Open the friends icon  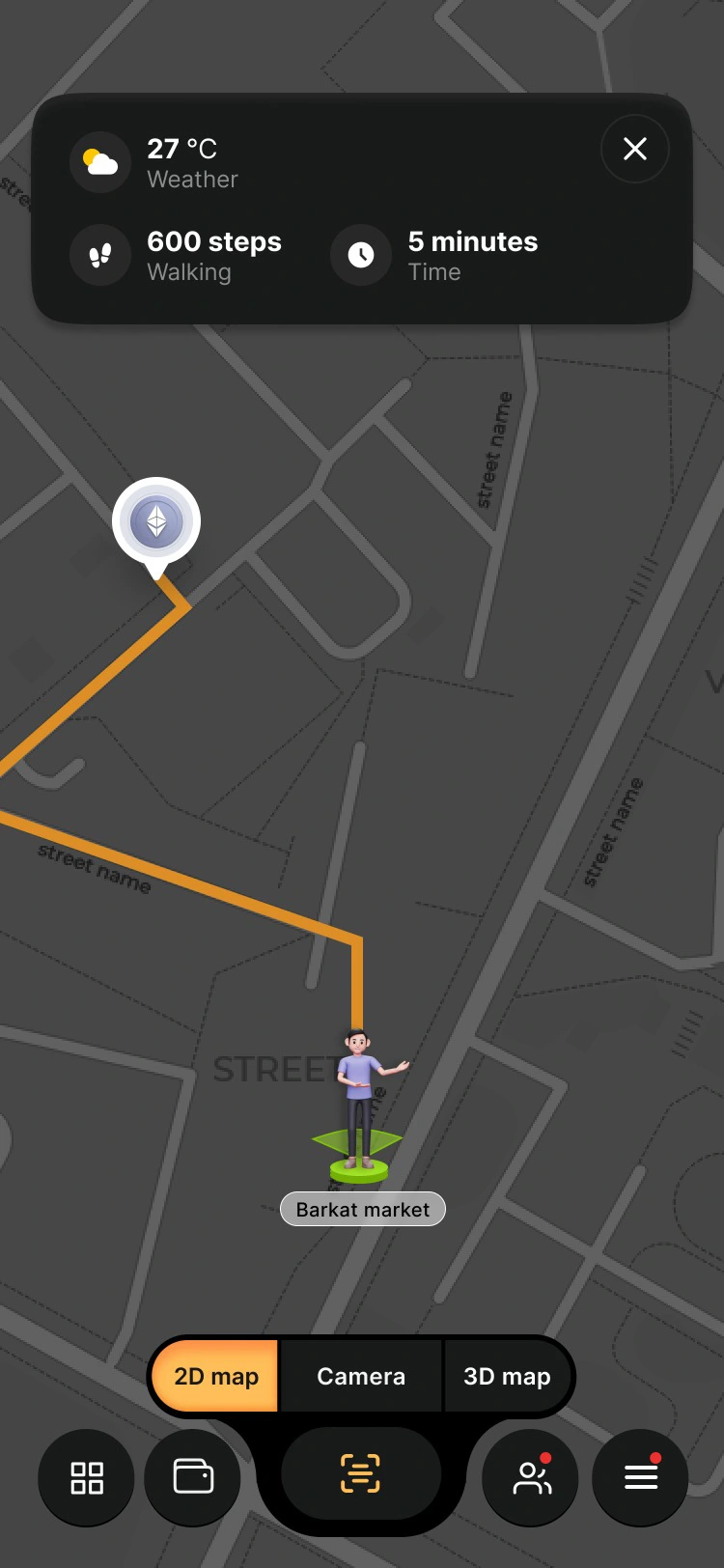(531, 1477)
